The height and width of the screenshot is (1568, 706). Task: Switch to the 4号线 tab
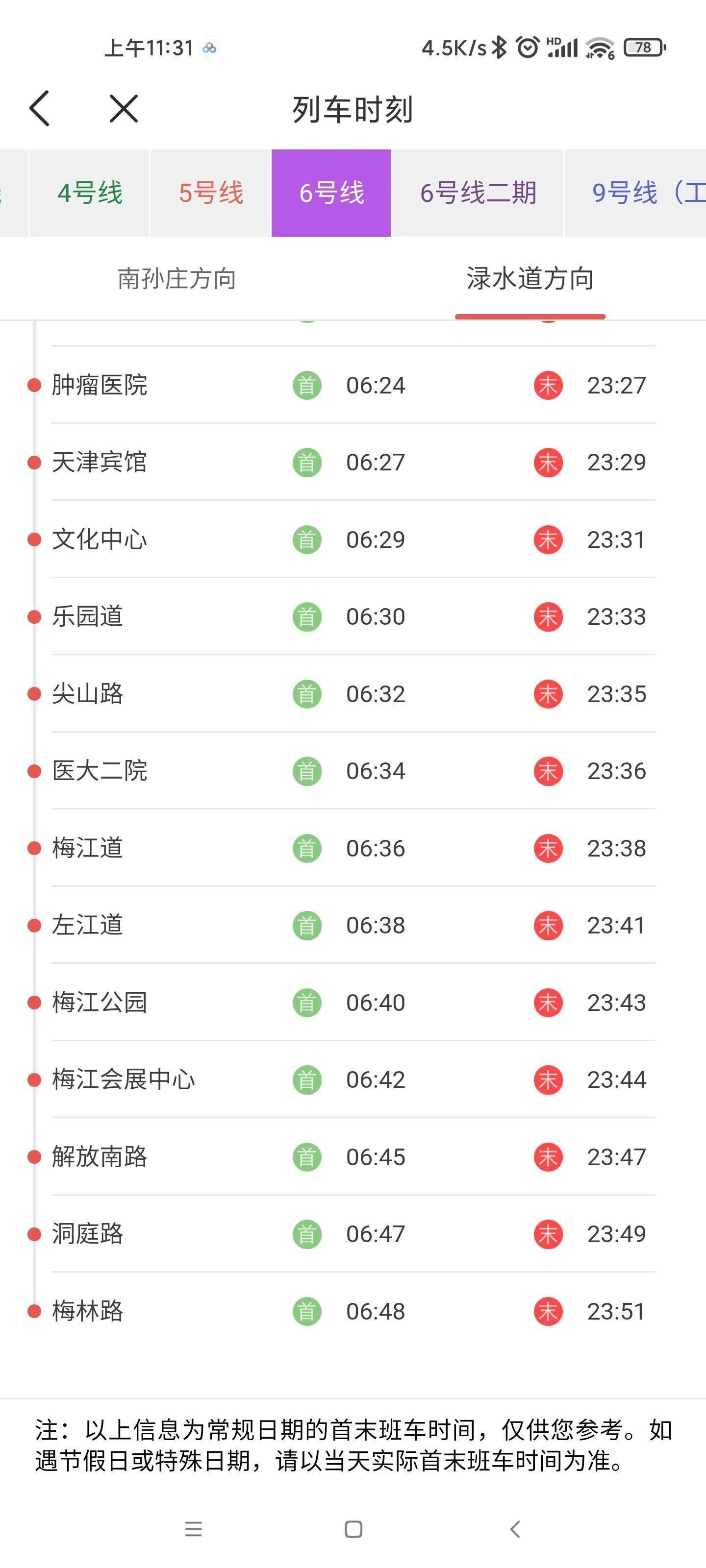(x=90, y=193)
